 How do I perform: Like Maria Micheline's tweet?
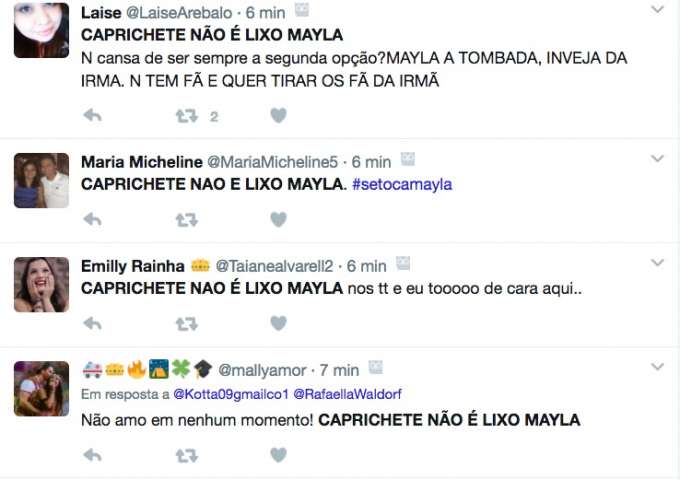[x=279, y=219]
